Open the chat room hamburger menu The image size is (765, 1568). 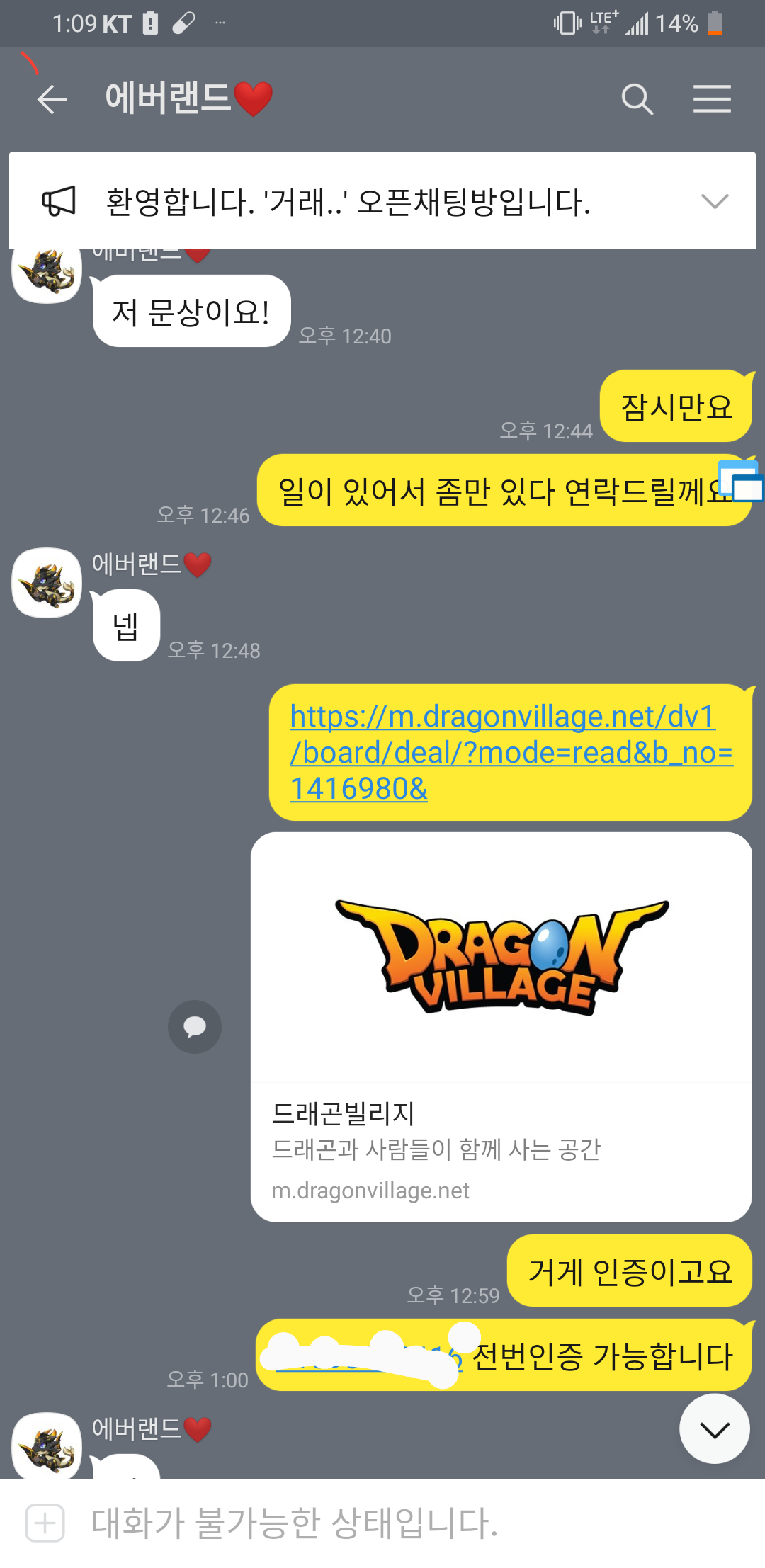click(x=711, y=99)
